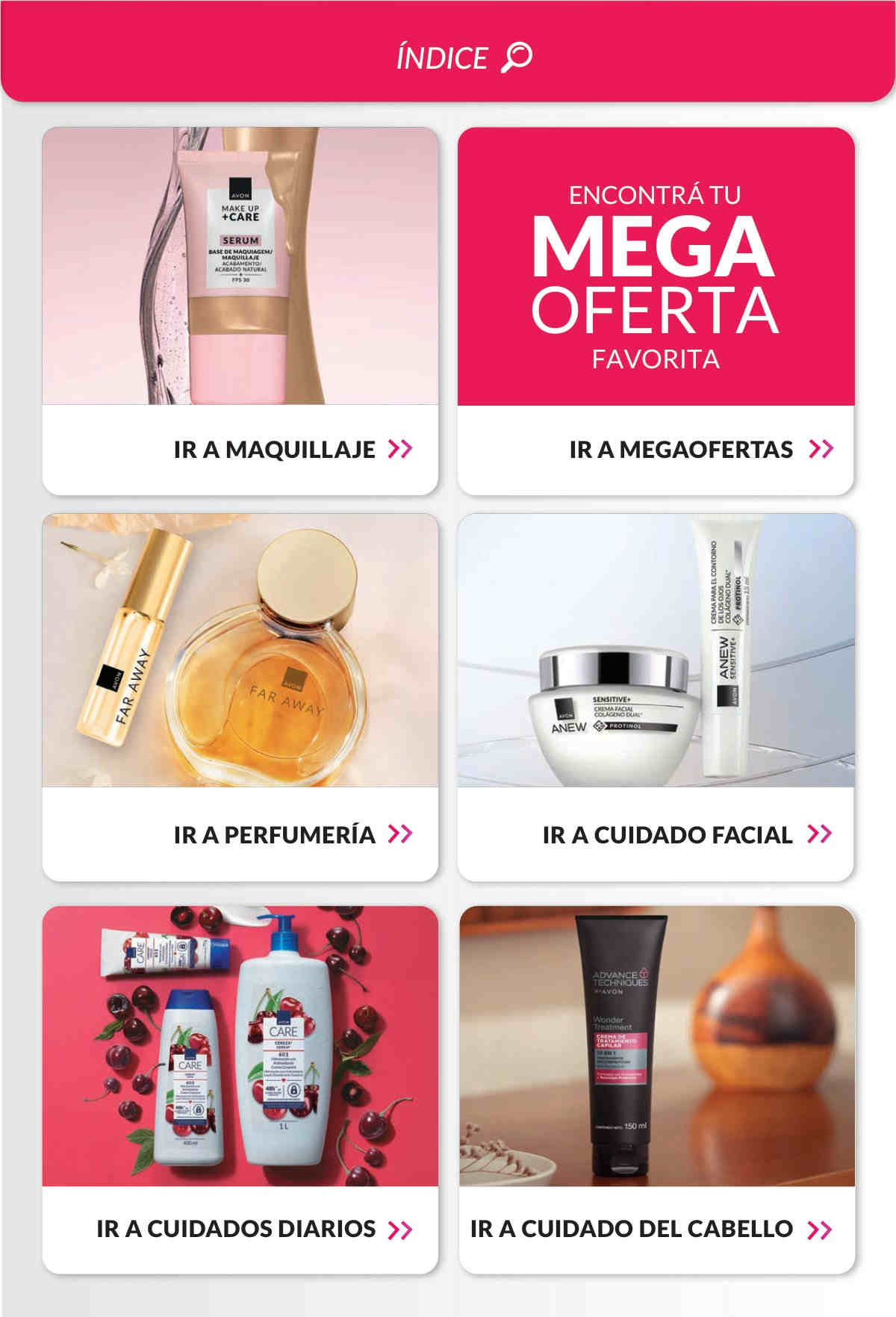The width and height of the screenshot is (896, 1317).
Task: Open the Megaofertas section
Action: [700, 449]
